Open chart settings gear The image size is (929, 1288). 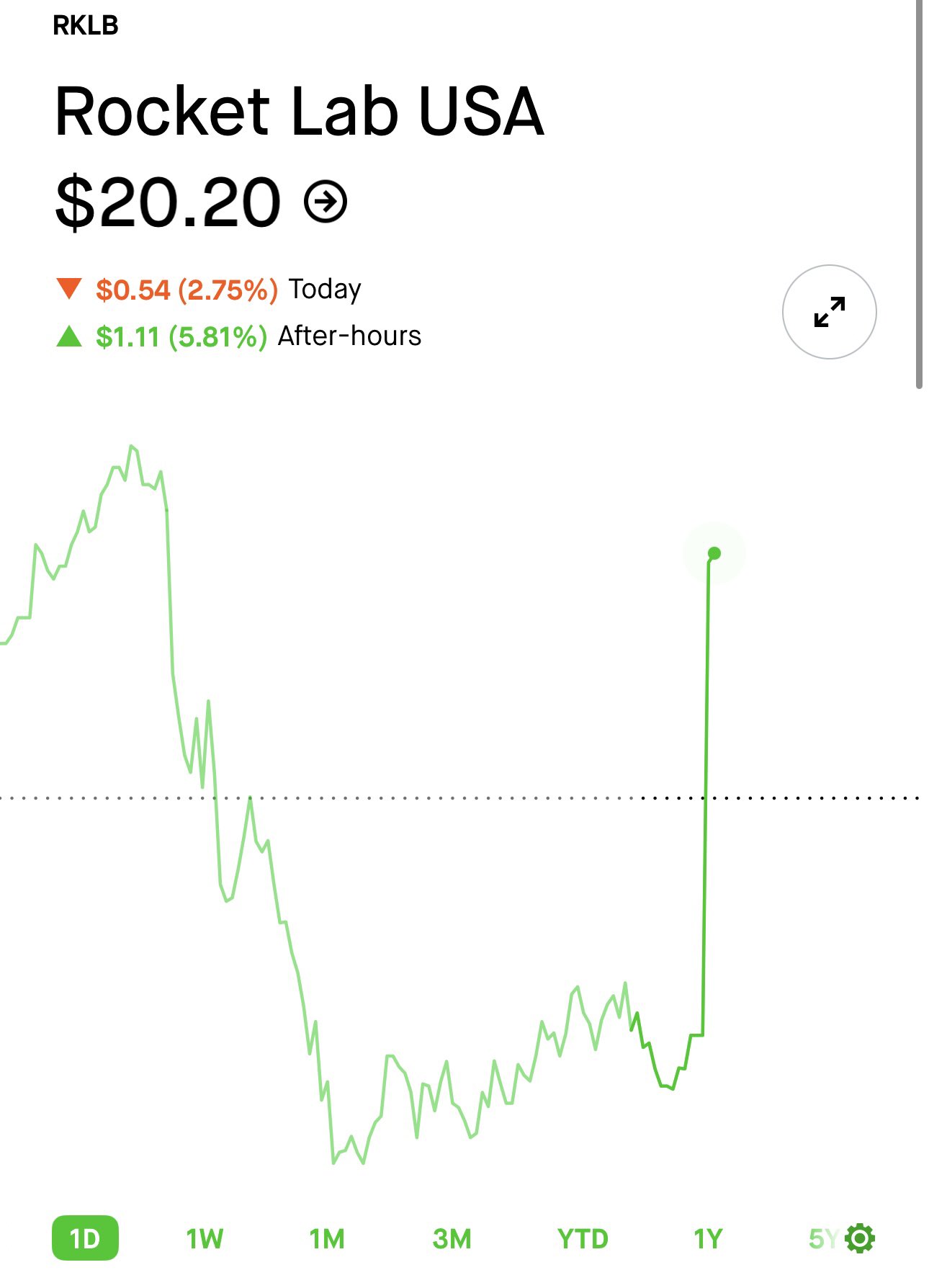click(860, 1238)
